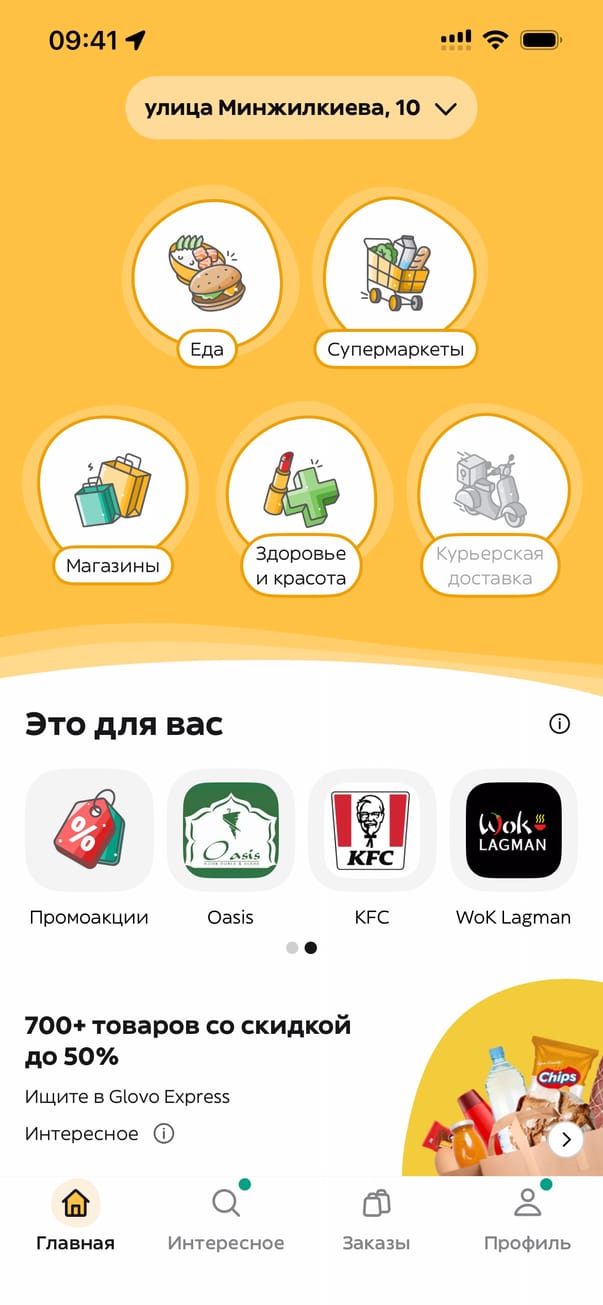Open the KFC restaurant
603x1305 pixels.
pos(372,831)
